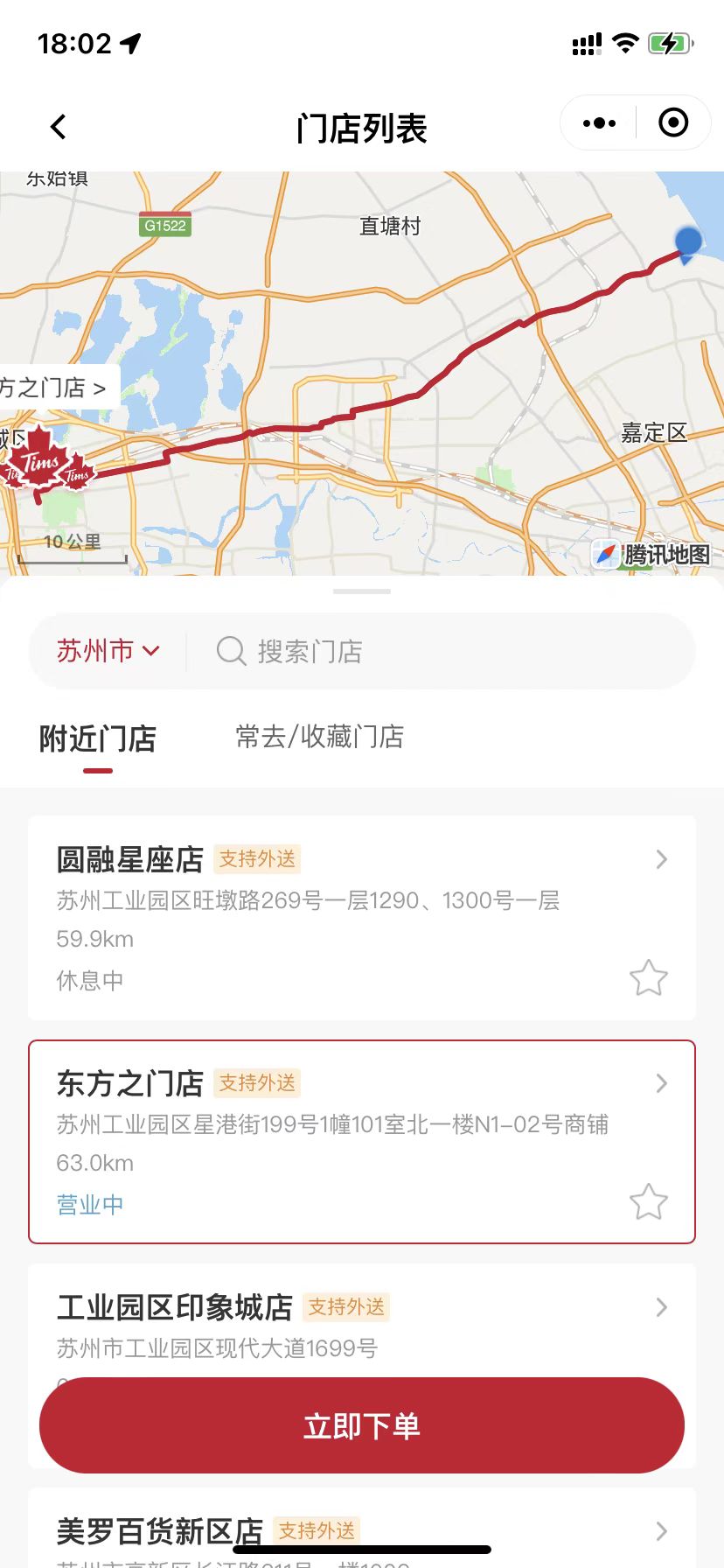Tap the 搜索门店 search field
The image size is (724, 1568).
tap(437, 651)
